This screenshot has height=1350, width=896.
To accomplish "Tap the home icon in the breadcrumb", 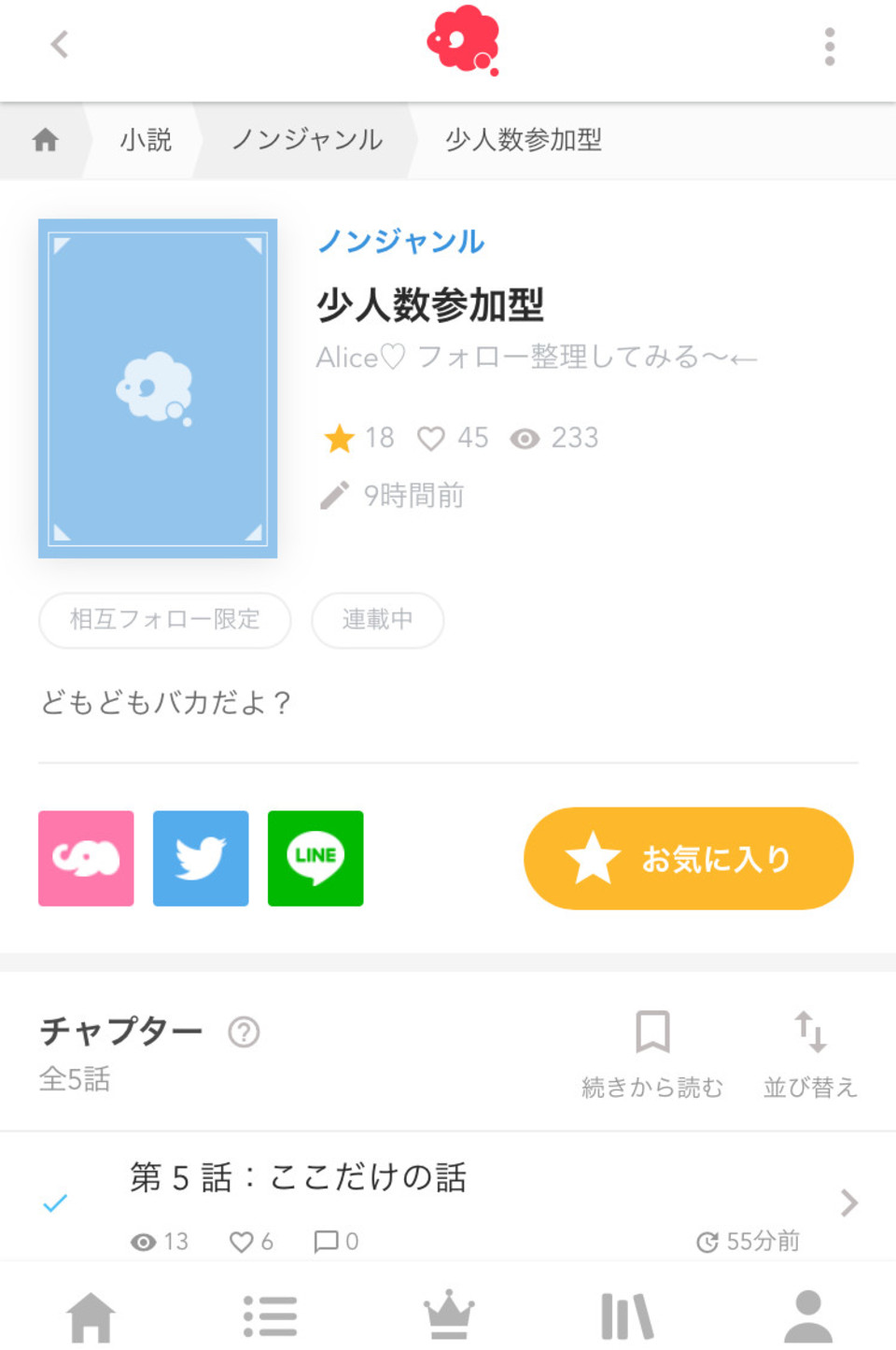I will (45, 140).
